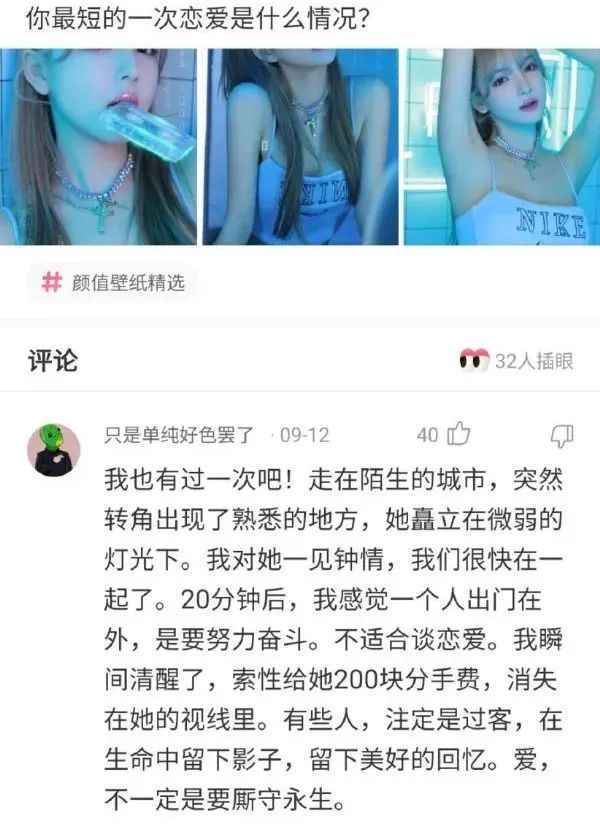Screen dimensions: 600x830
Task: Open the third photo with the NIKE top
Action: coord(502,146)
